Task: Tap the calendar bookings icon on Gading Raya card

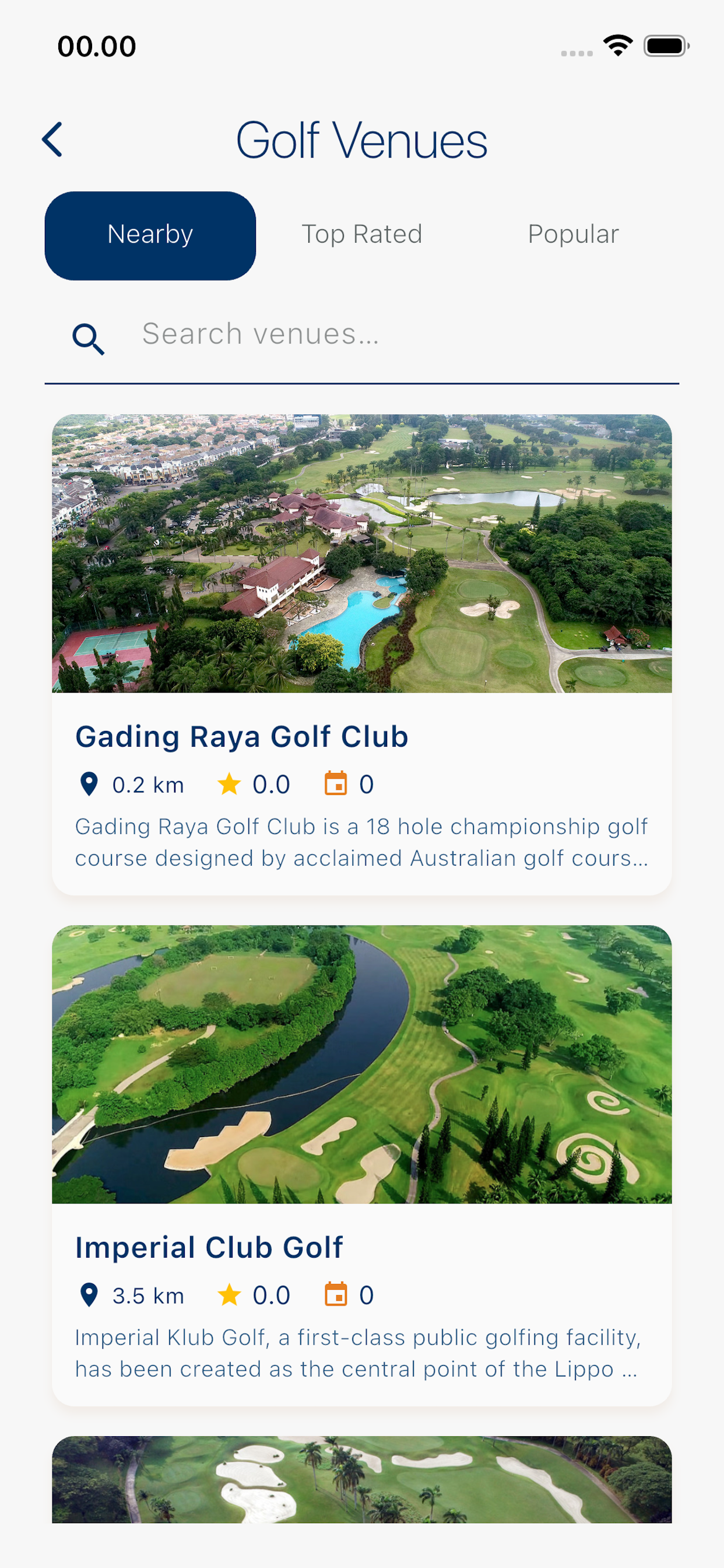Action: click(336, 785)
